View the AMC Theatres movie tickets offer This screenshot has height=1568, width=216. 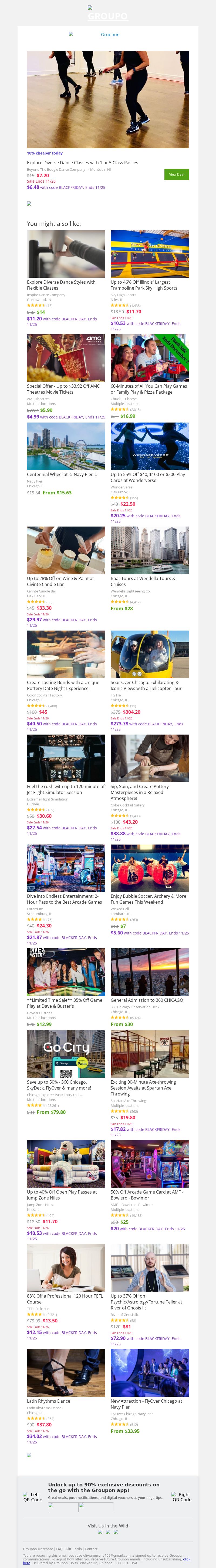tap(63, 388)
